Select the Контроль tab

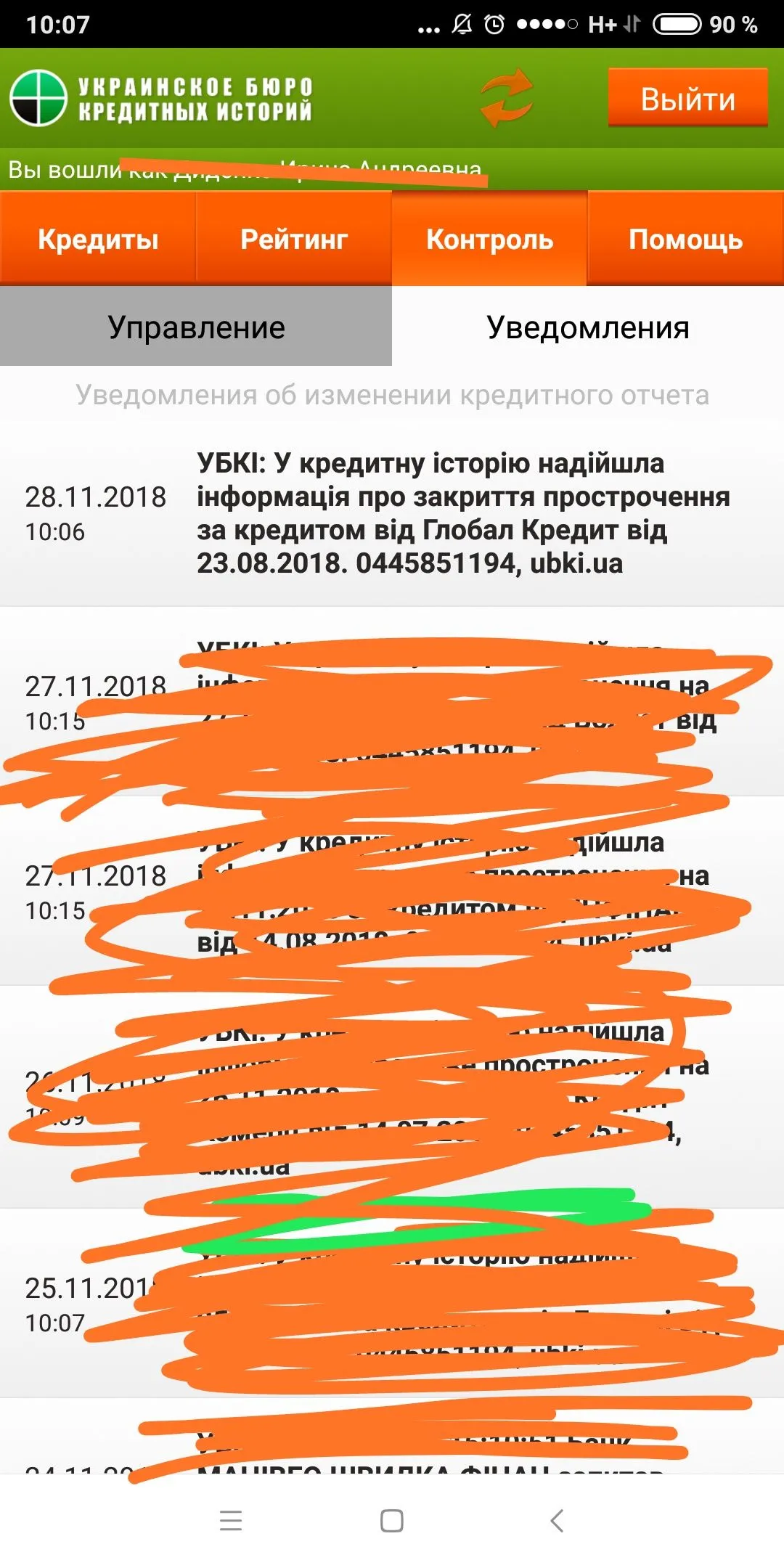pos(489,239)
